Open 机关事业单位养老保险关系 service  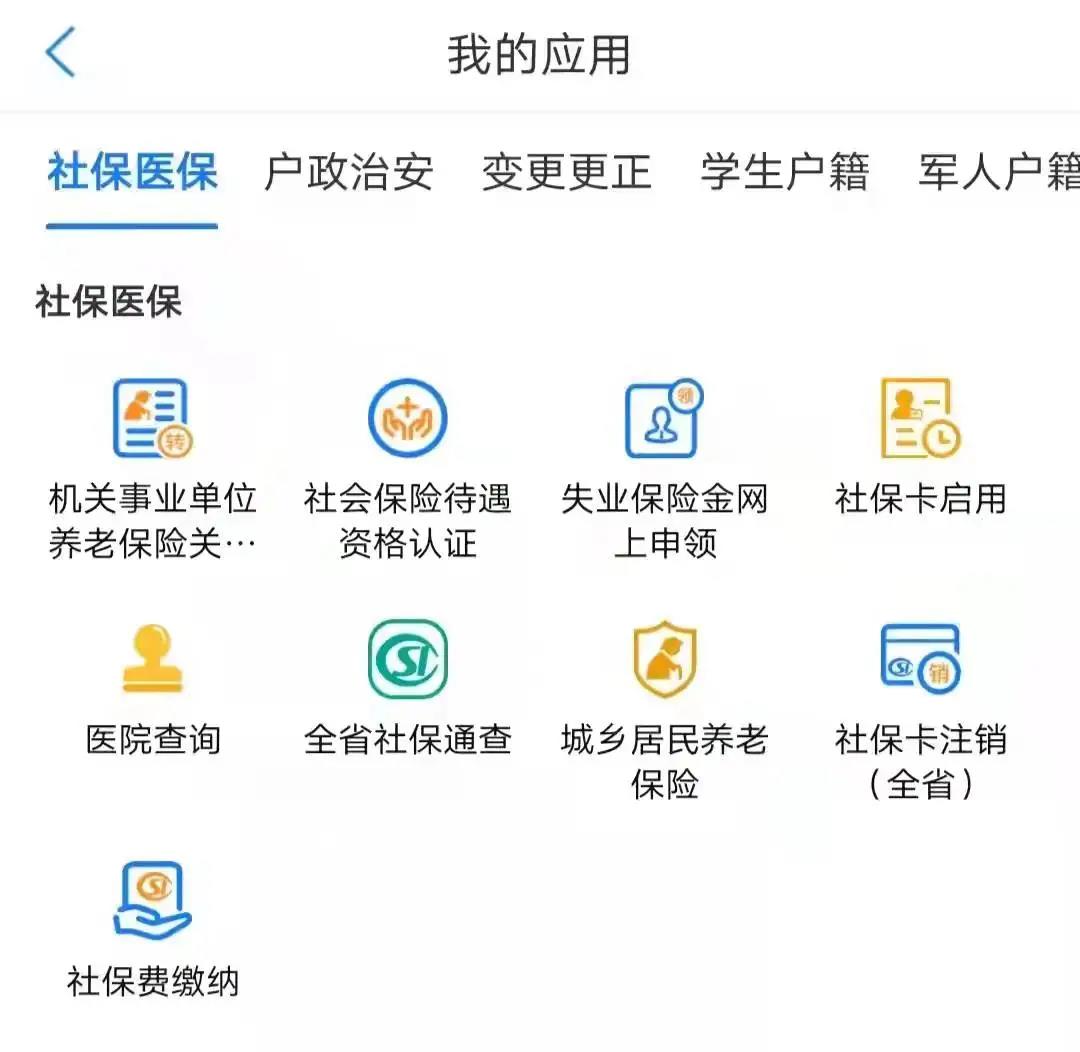coord(152,420)
